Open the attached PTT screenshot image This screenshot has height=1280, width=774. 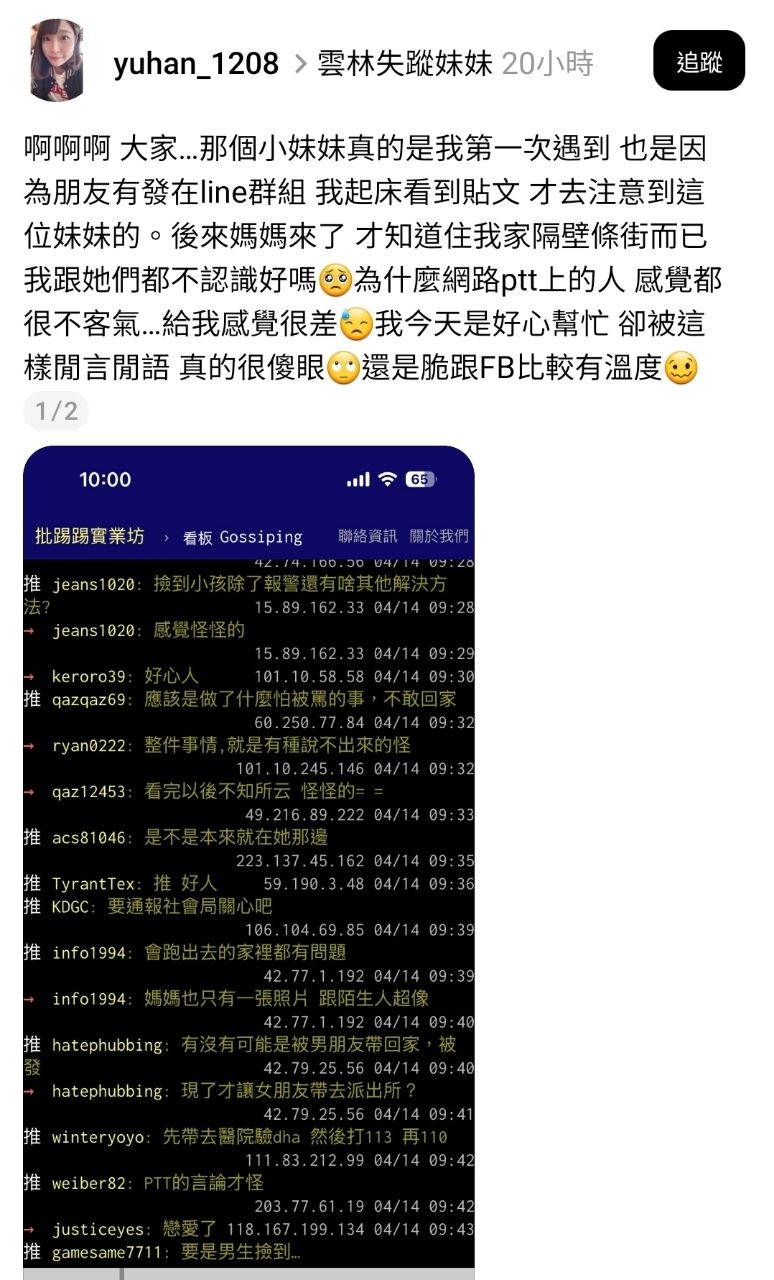(x=248, y=860)
